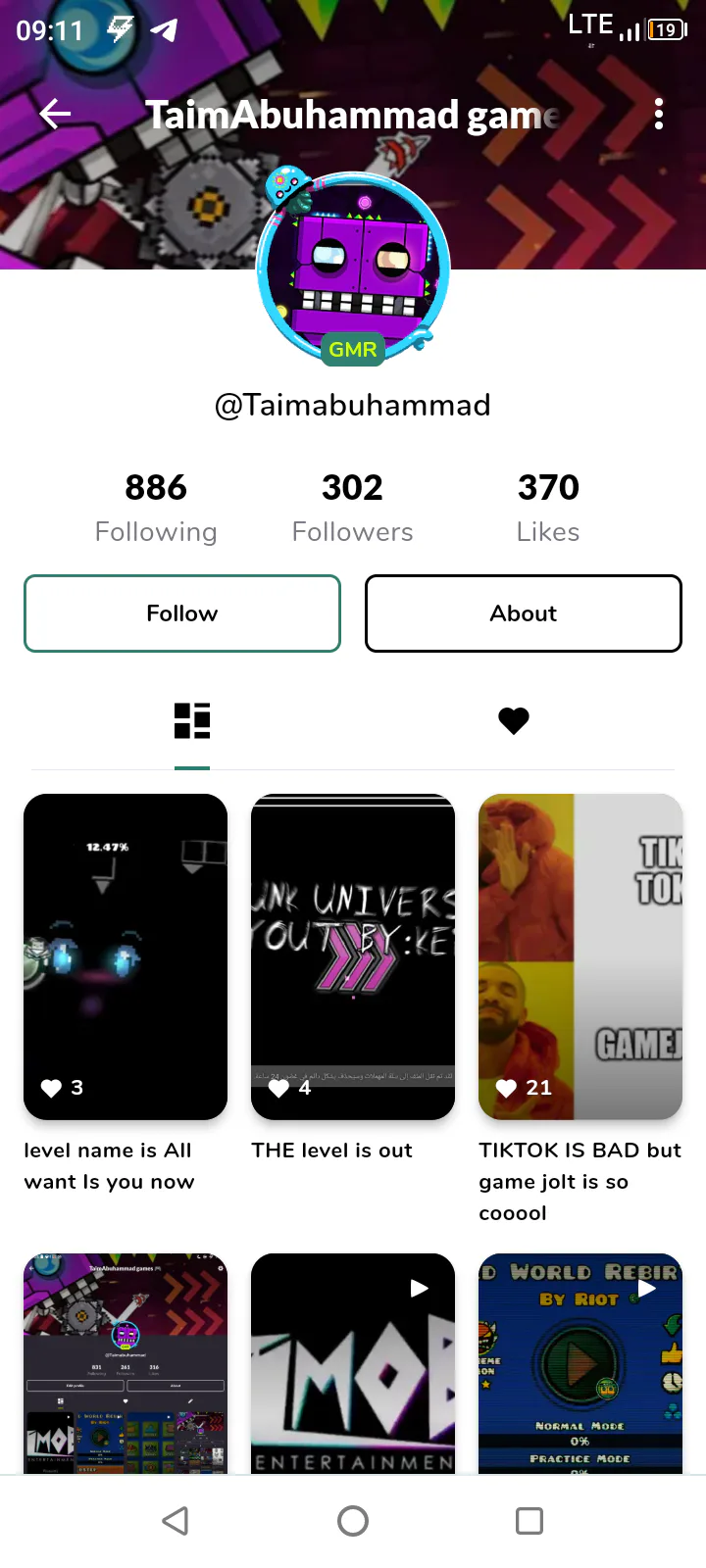Switch to the liked posts heart tab

click(x=514, y=721)
